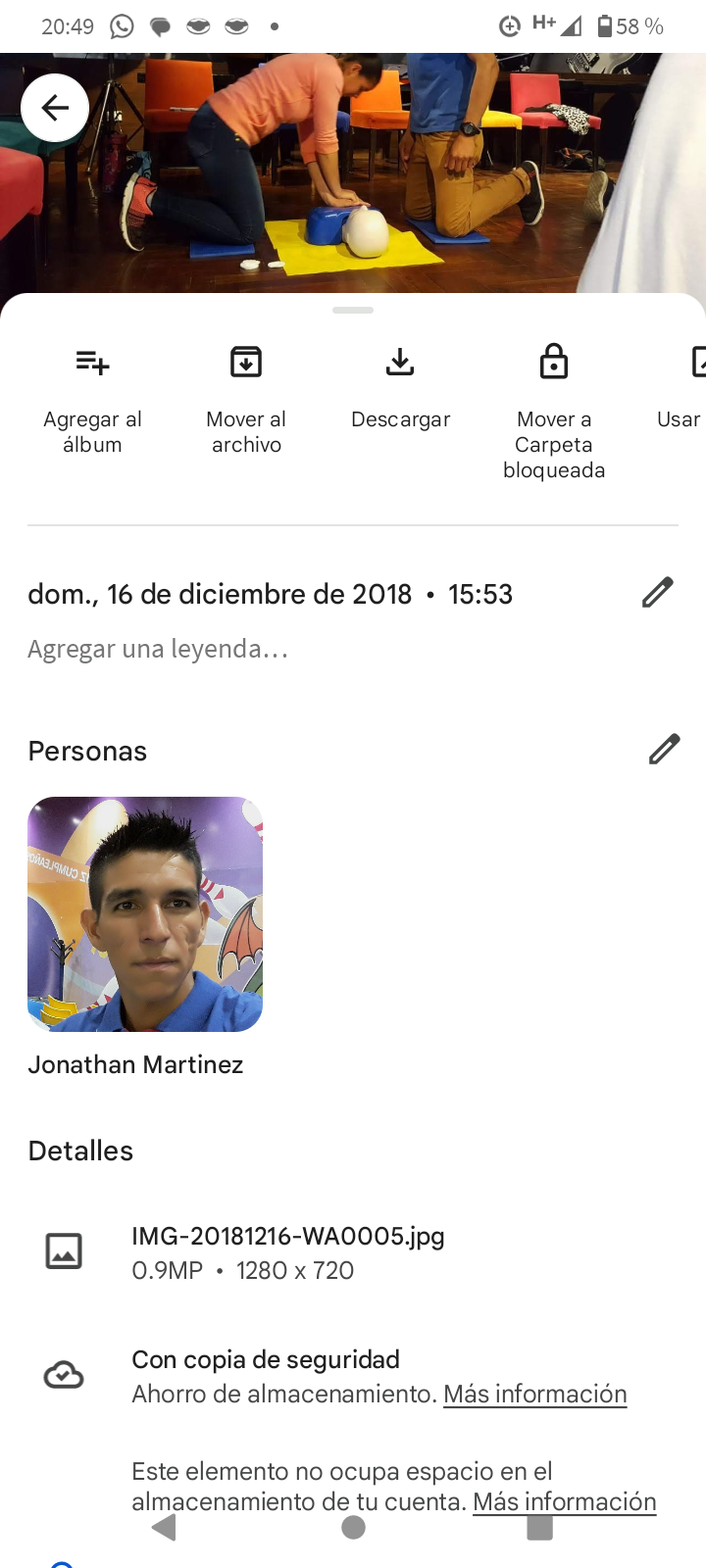The image size is (706, 1568).
Task: Open Jonathan Martinez's face thumbnail
Action: [x=145, y=913]
